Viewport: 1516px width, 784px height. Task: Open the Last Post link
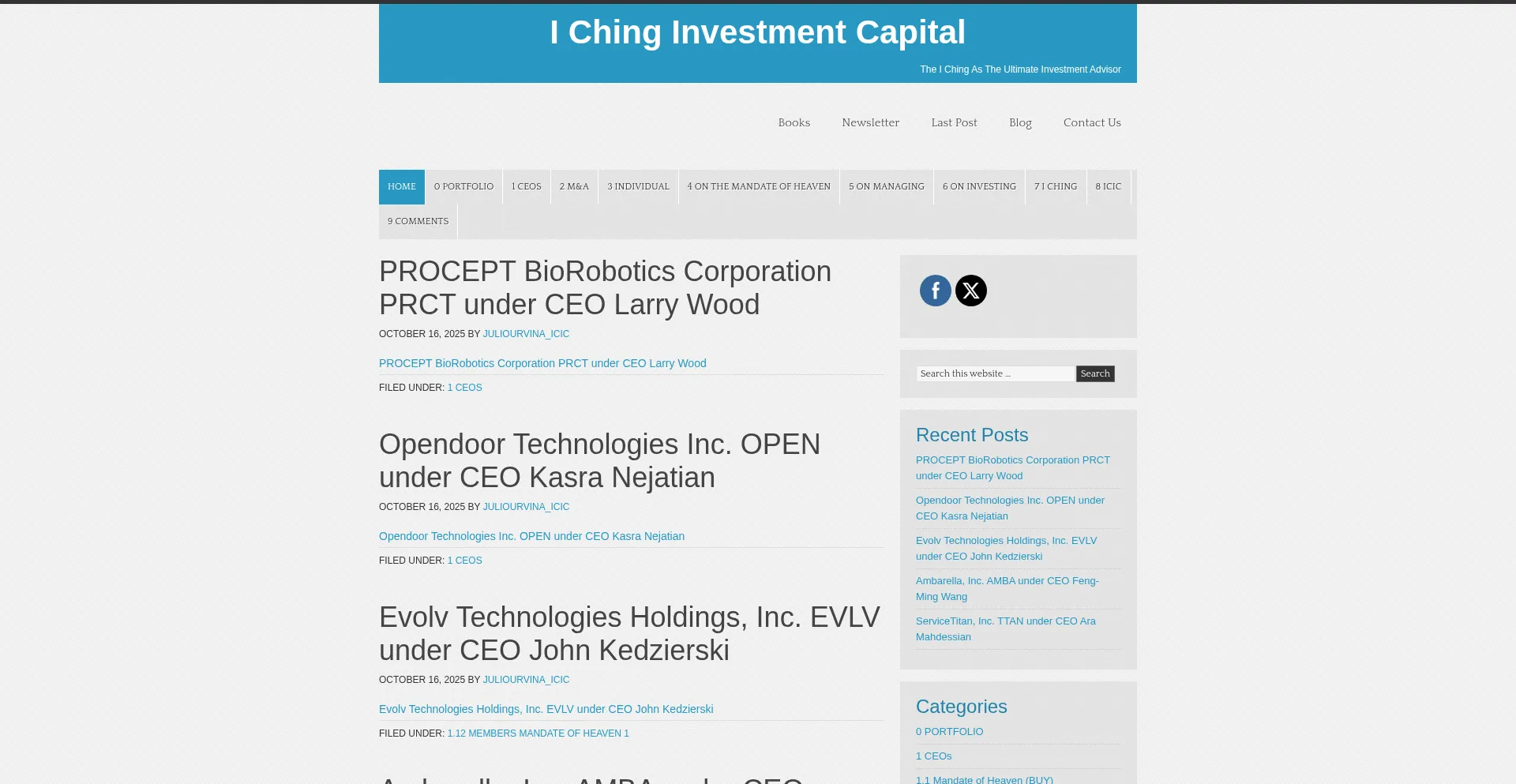click(x=954, y=122)
